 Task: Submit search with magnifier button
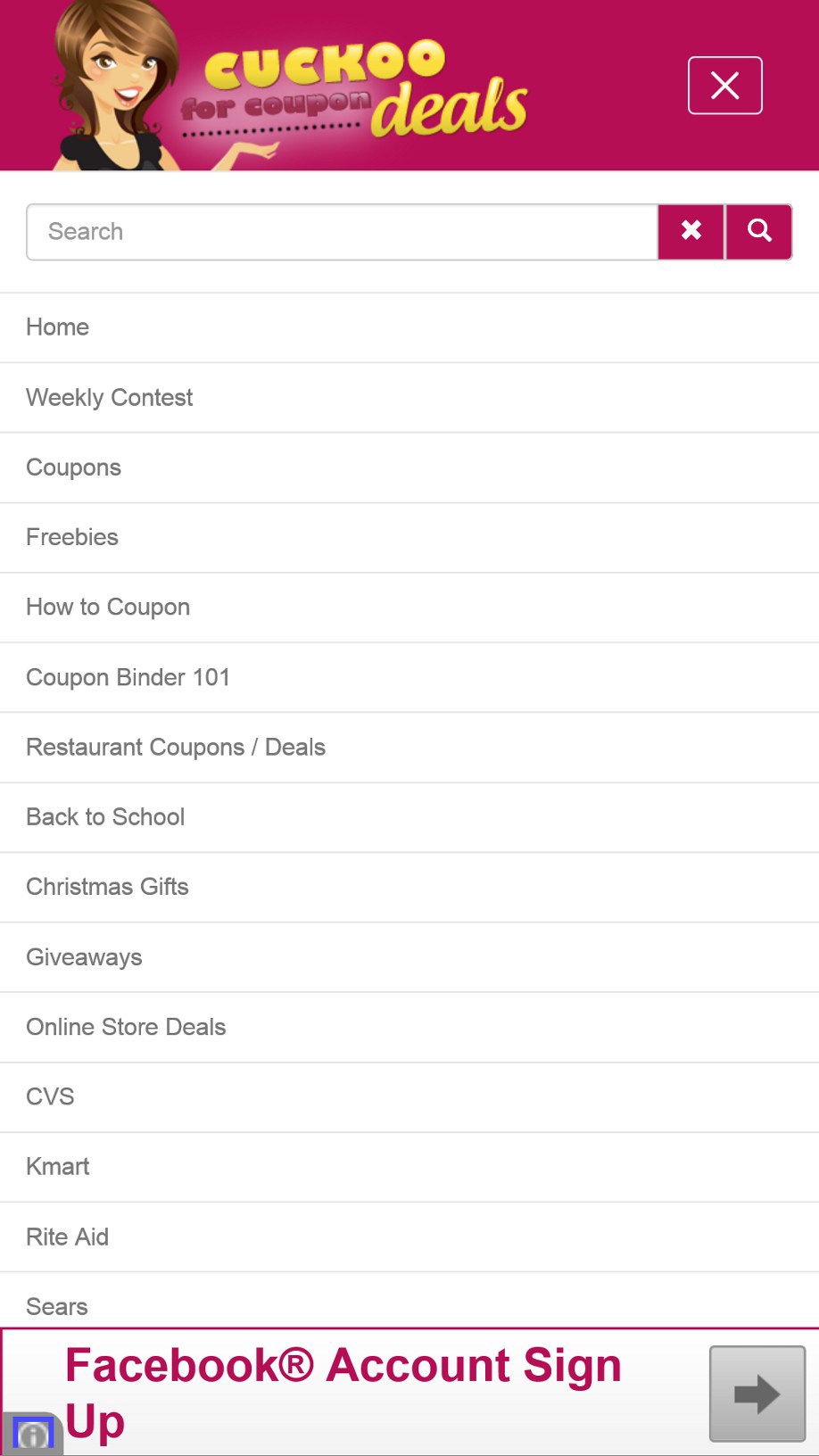coord(759,232)
